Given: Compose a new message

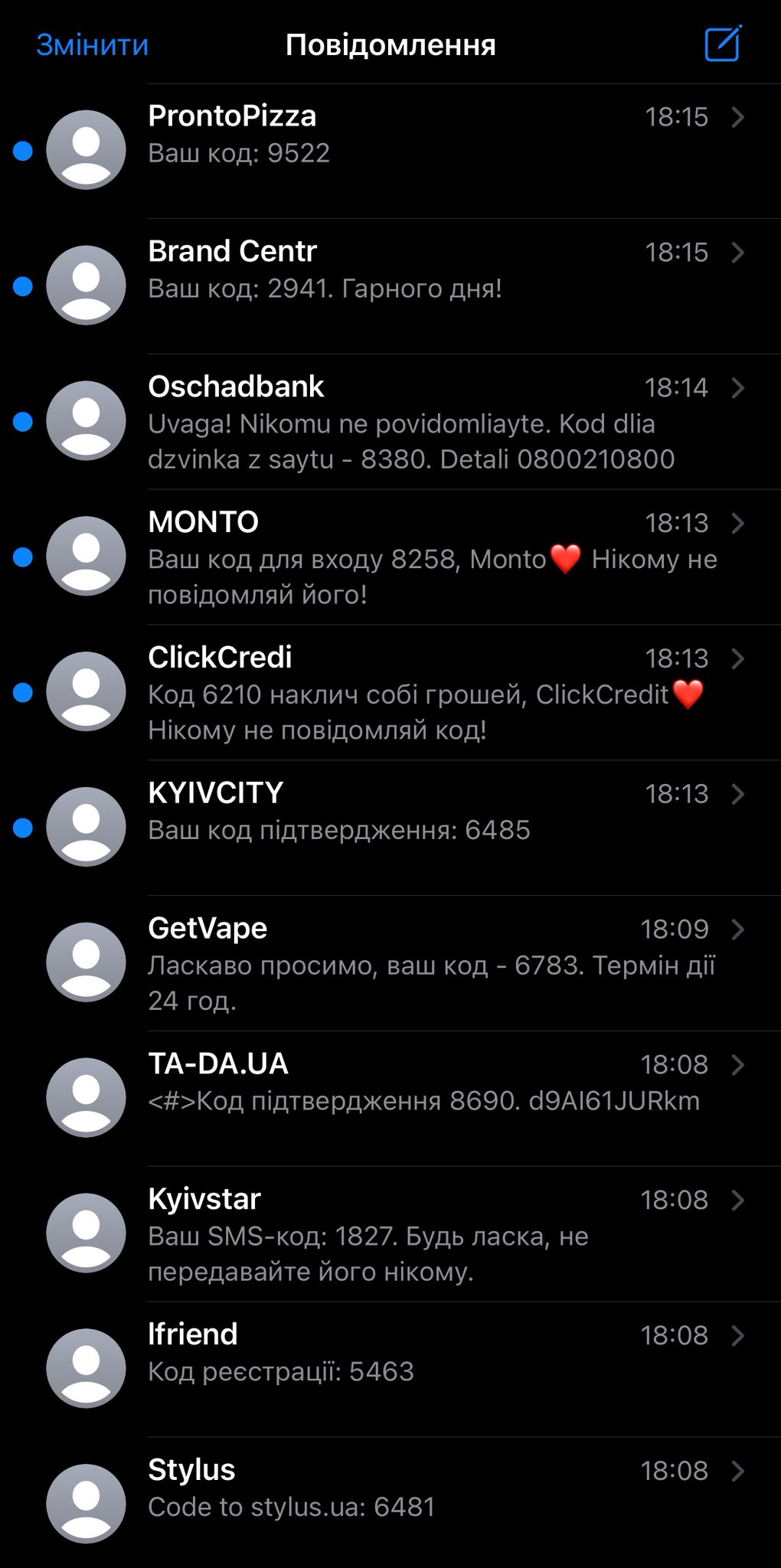Looking at the screenshot, I should click(722, 44).
